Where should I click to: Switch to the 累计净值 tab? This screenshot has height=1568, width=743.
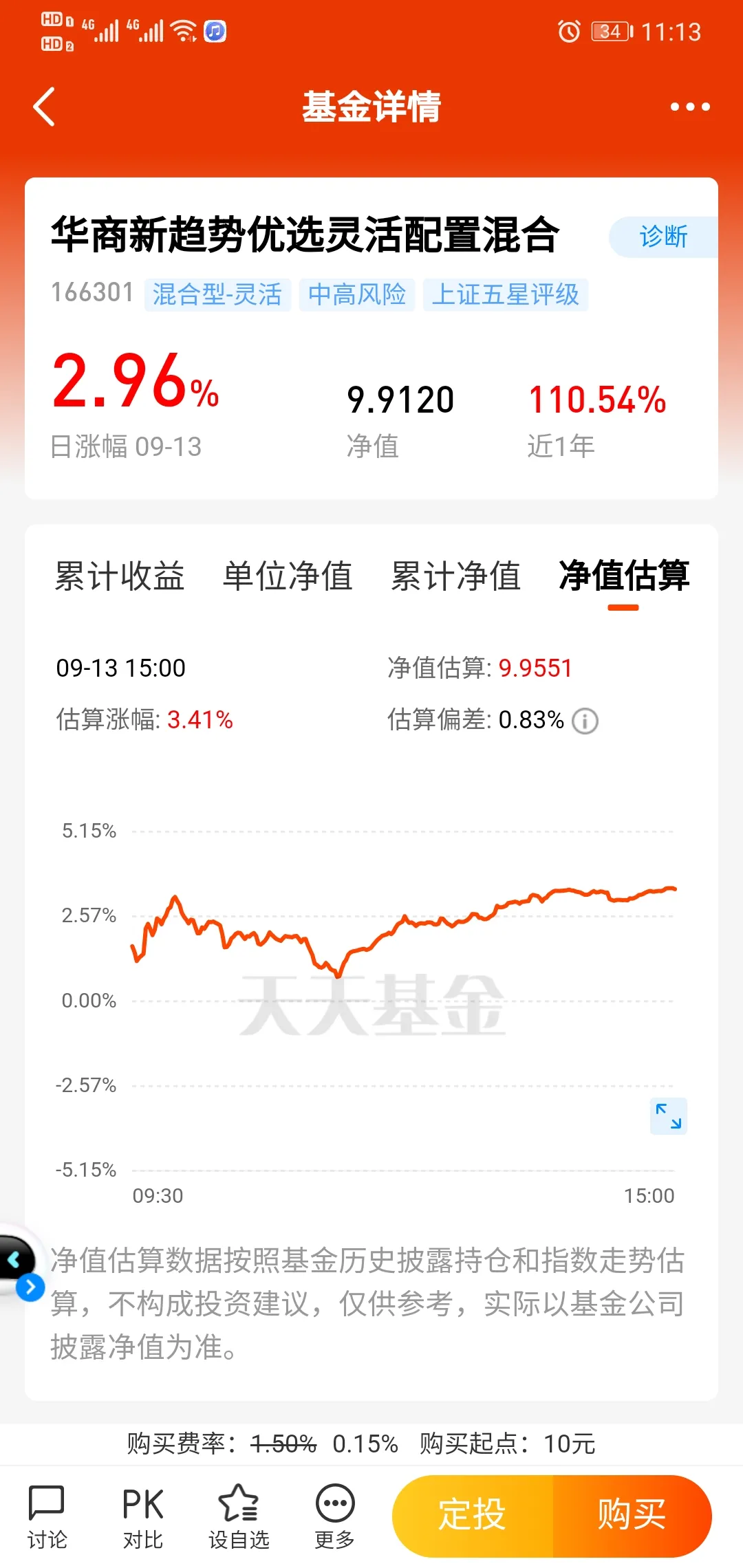tap(455, 576)
